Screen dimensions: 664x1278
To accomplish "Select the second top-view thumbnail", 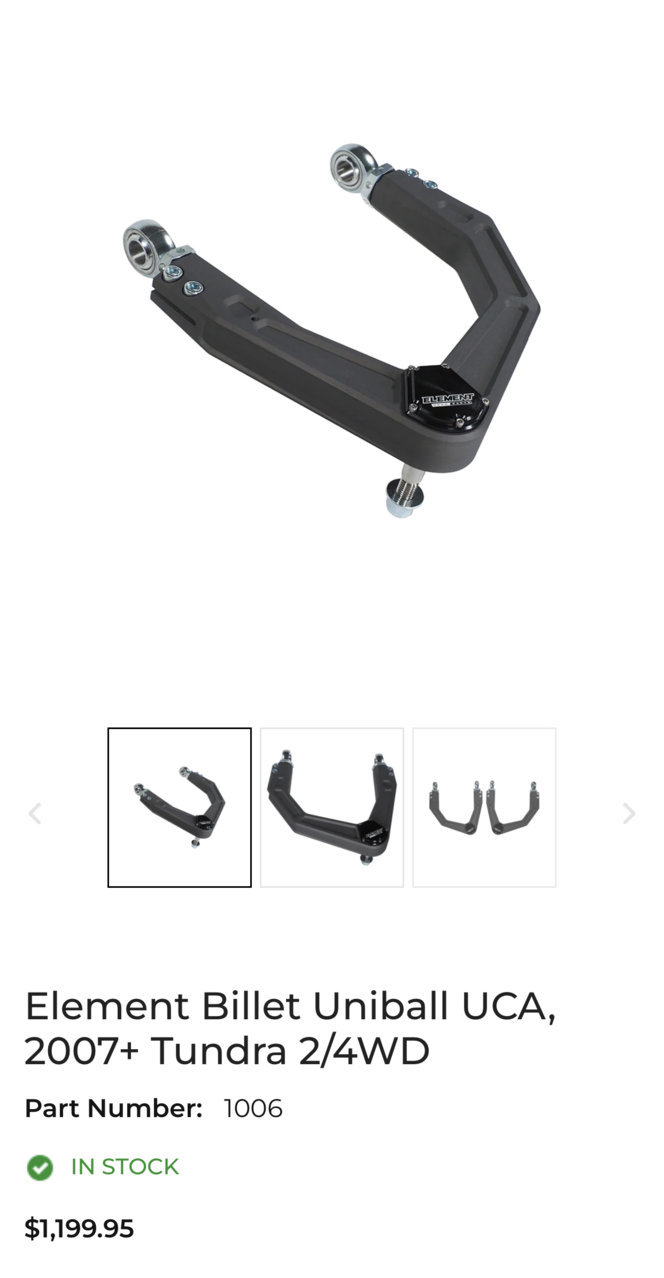I will point(332,807).
